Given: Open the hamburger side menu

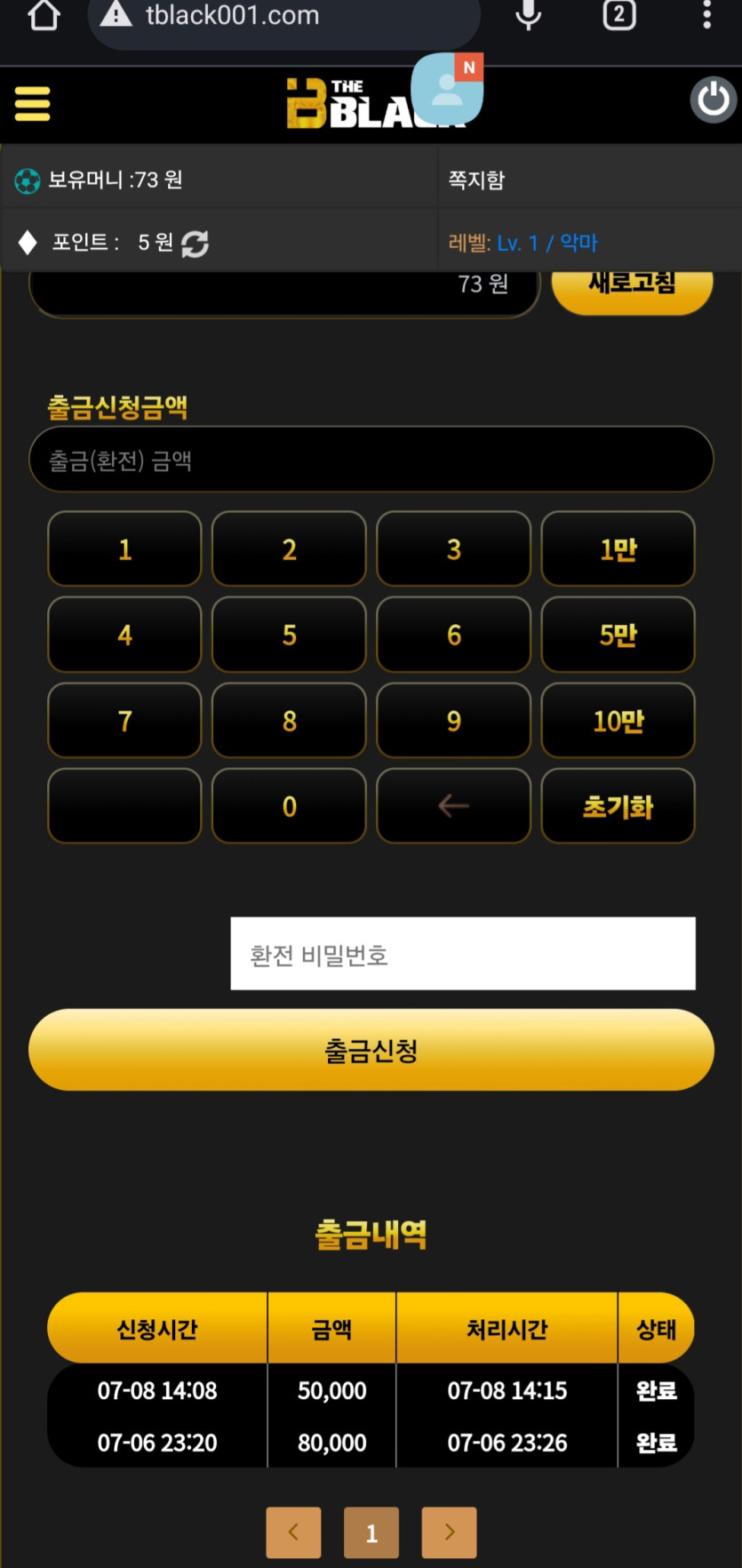Looking at the screenshot, I should (33, 103).
